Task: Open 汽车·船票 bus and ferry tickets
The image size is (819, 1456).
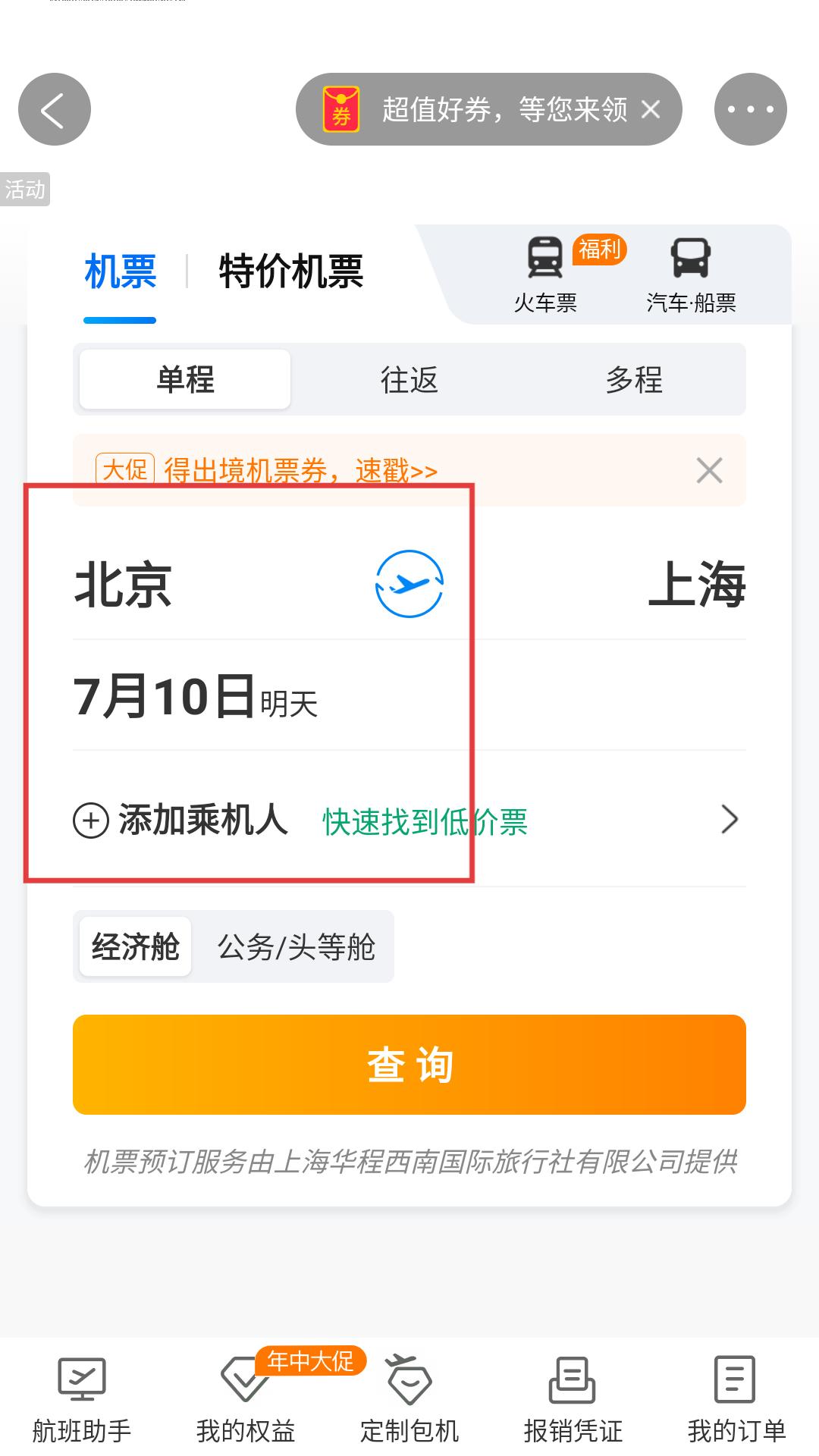Action: click(x=691, y=275)
